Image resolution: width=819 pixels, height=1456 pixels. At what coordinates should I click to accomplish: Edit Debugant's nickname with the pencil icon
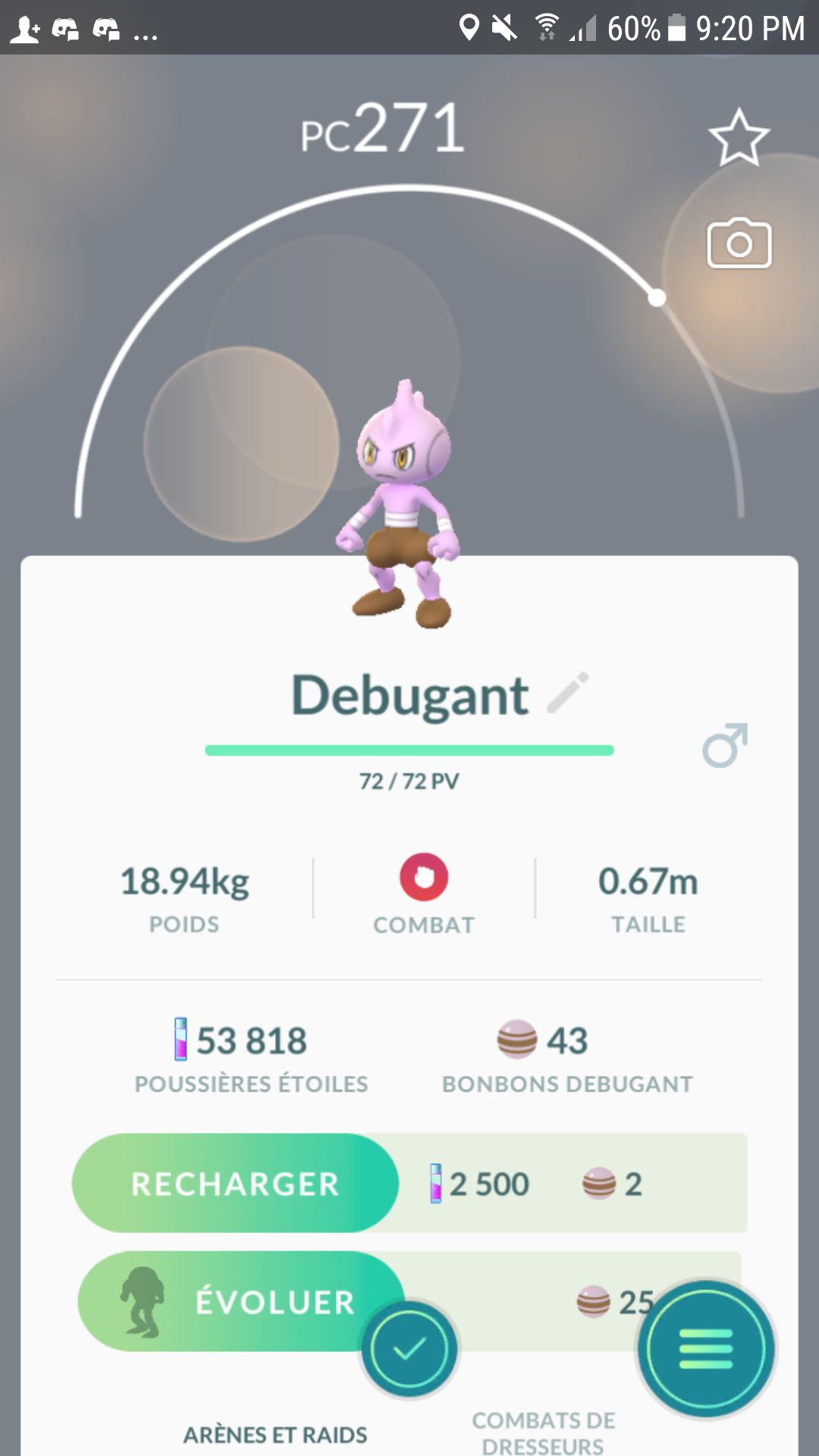pos(568,692)
